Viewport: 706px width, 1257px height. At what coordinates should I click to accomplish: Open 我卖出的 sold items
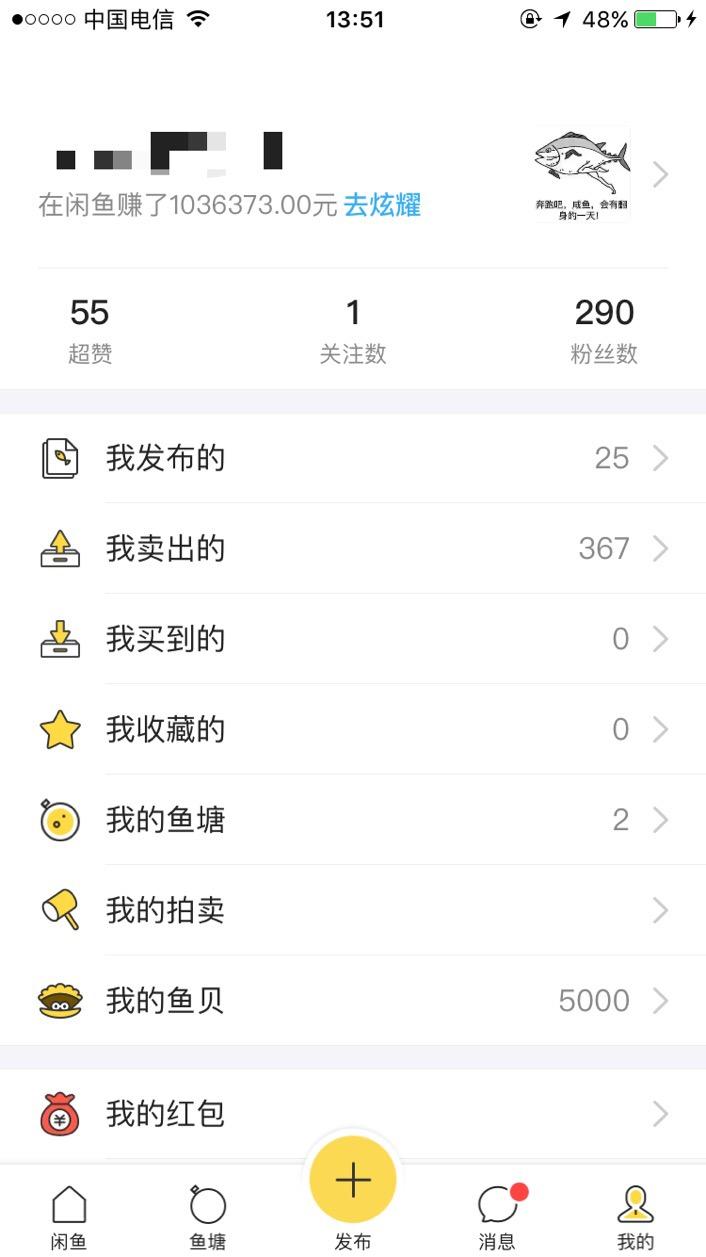353,548
